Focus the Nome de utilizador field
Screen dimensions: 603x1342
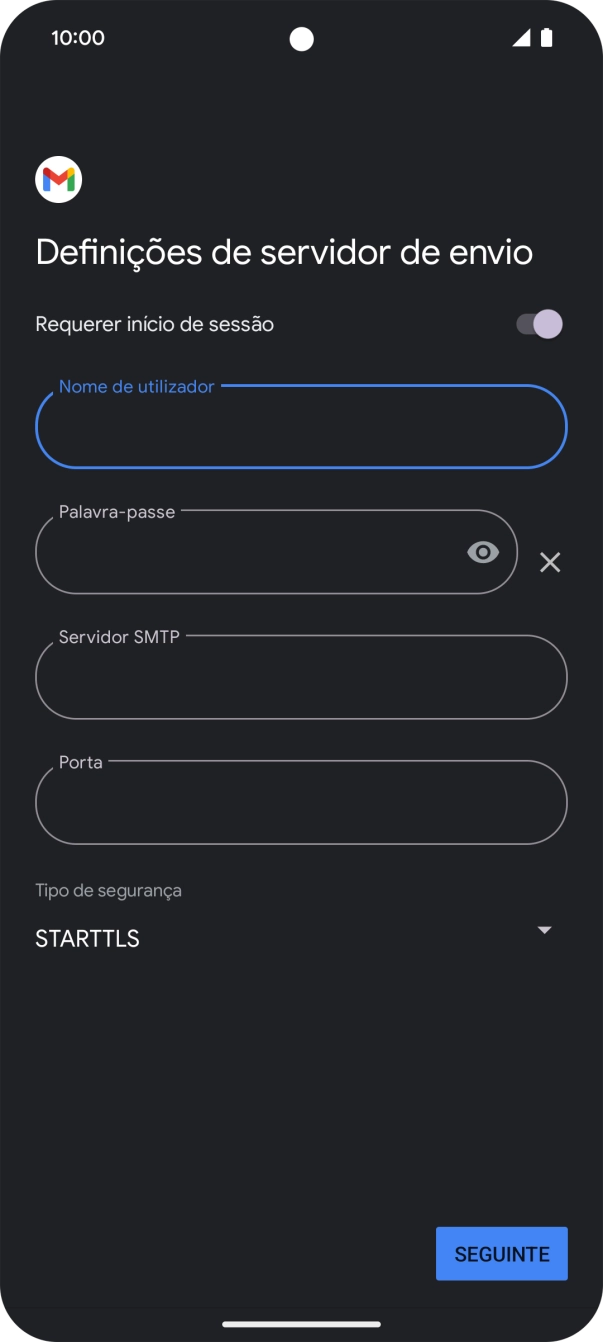(300, 428)
